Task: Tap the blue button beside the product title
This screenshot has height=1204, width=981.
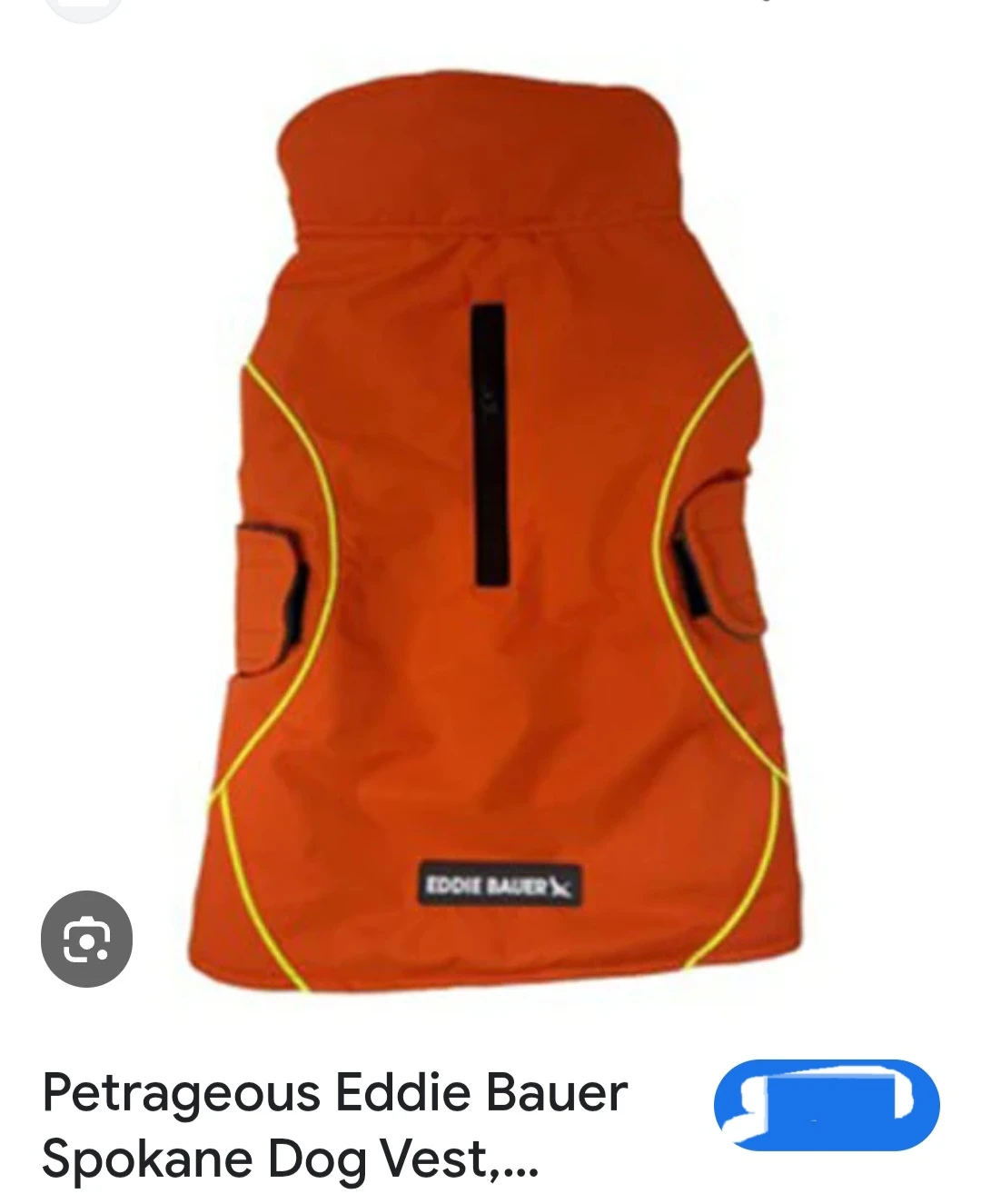Action: (827, 1104)
